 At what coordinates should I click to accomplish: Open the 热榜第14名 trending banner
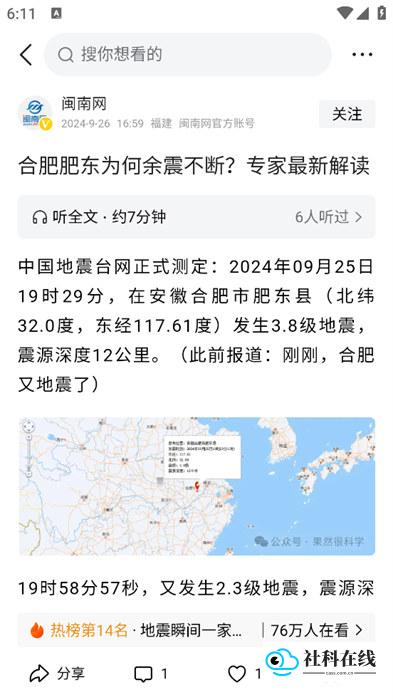[196, 630]
